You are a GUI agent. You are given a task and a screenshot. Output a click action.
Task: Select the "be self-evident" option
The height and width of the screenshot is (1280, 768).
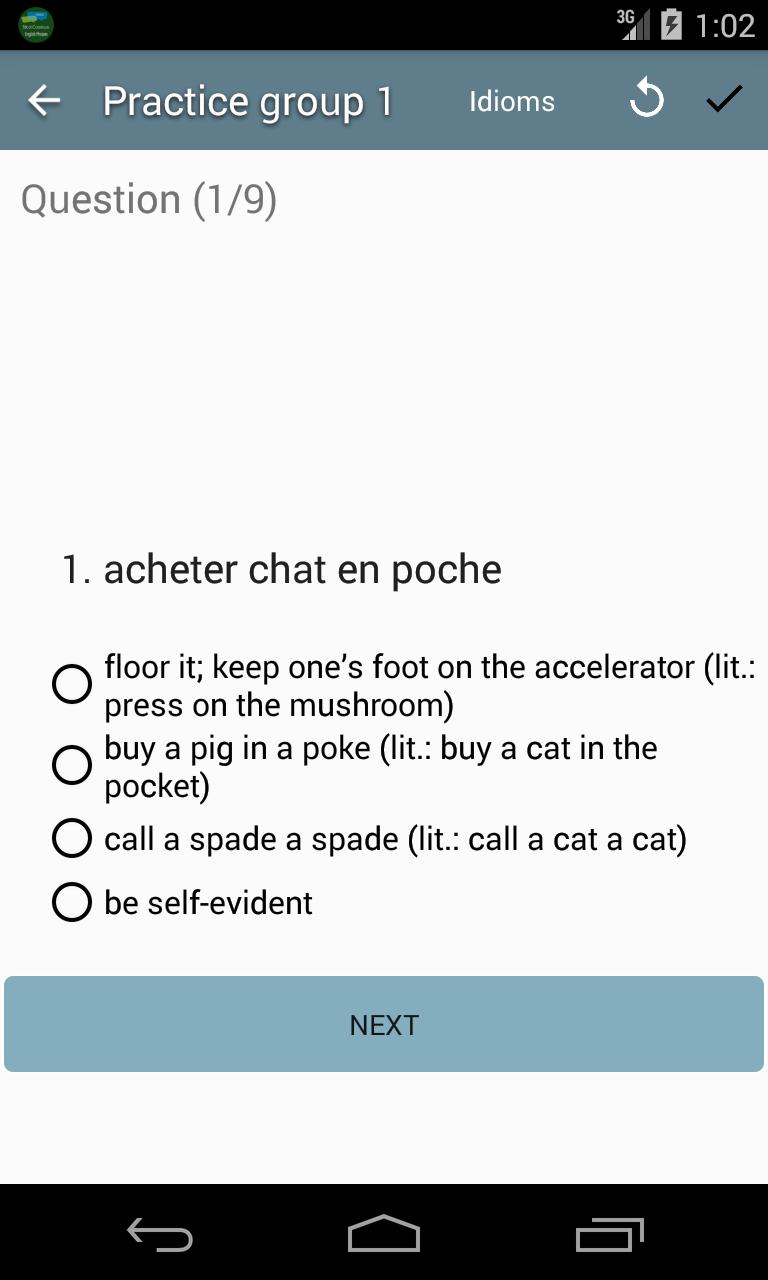click(x=72, y=902)
